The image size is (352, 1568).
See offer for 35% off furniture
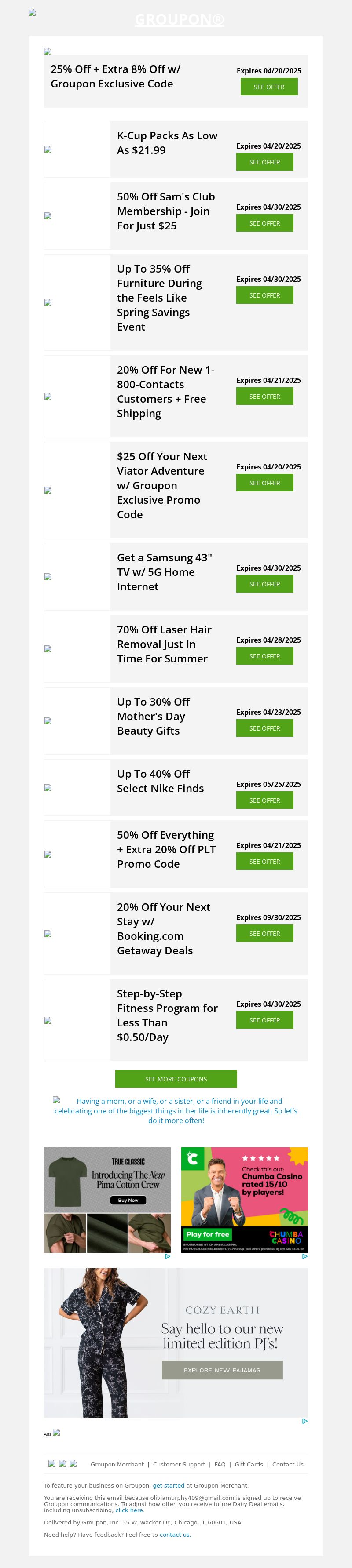264,295
